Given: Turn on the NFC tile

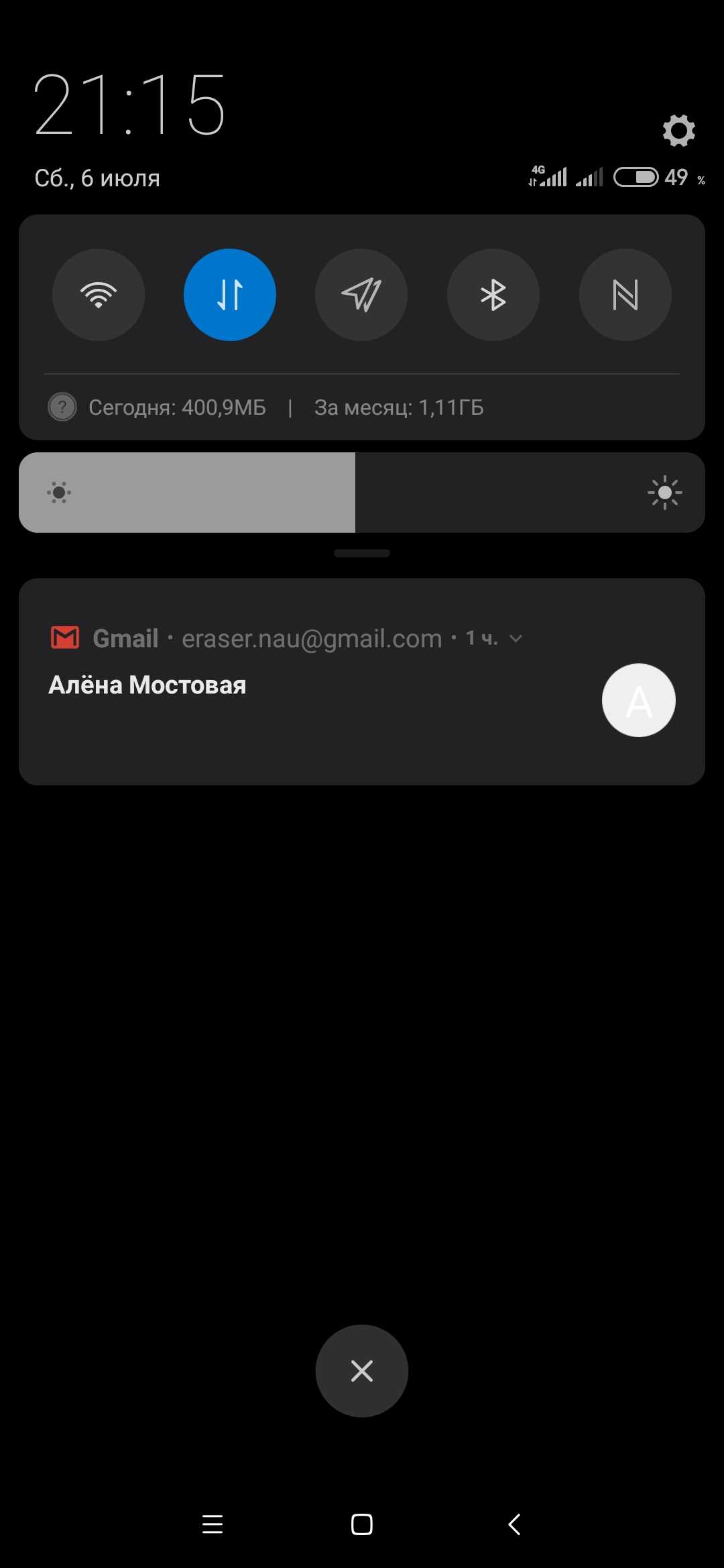Looking at the screenshot, I should (x=625, y=295).
